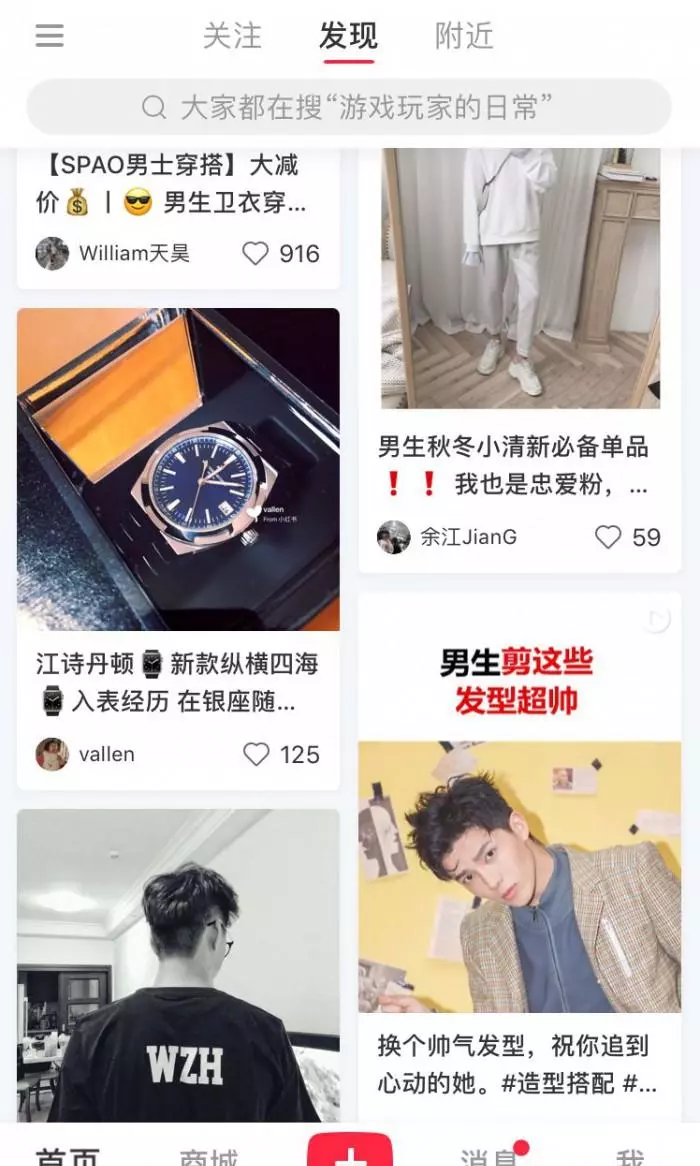The height and width of the screenshot is (1166, 700).
Task: Open vallen's profile avatar
Action: click(x=52, y=754)
